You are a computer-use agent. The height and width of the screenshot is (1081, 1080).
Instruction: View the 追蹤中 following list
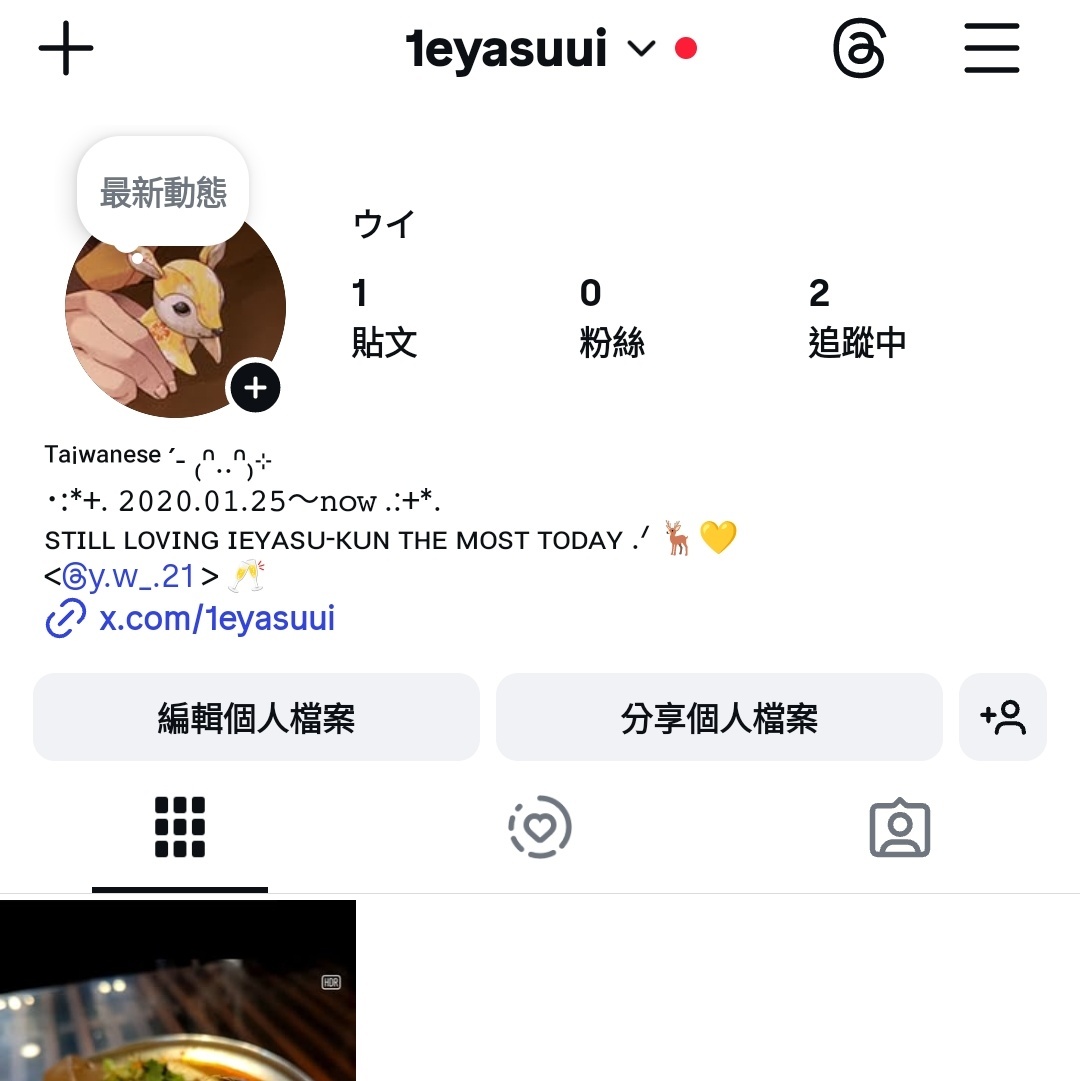pos(857,318)
